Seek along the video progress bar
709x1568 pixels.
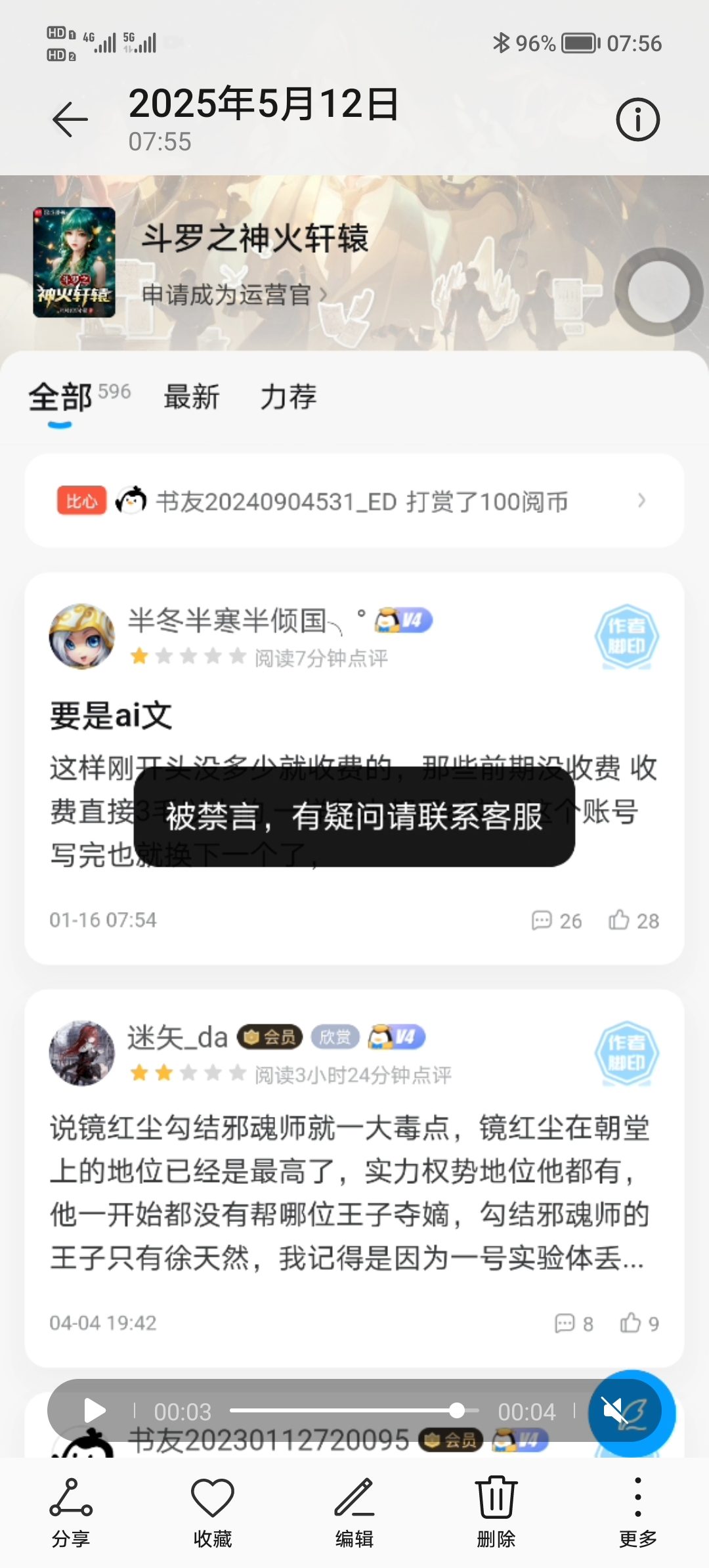click(354, 1410)
